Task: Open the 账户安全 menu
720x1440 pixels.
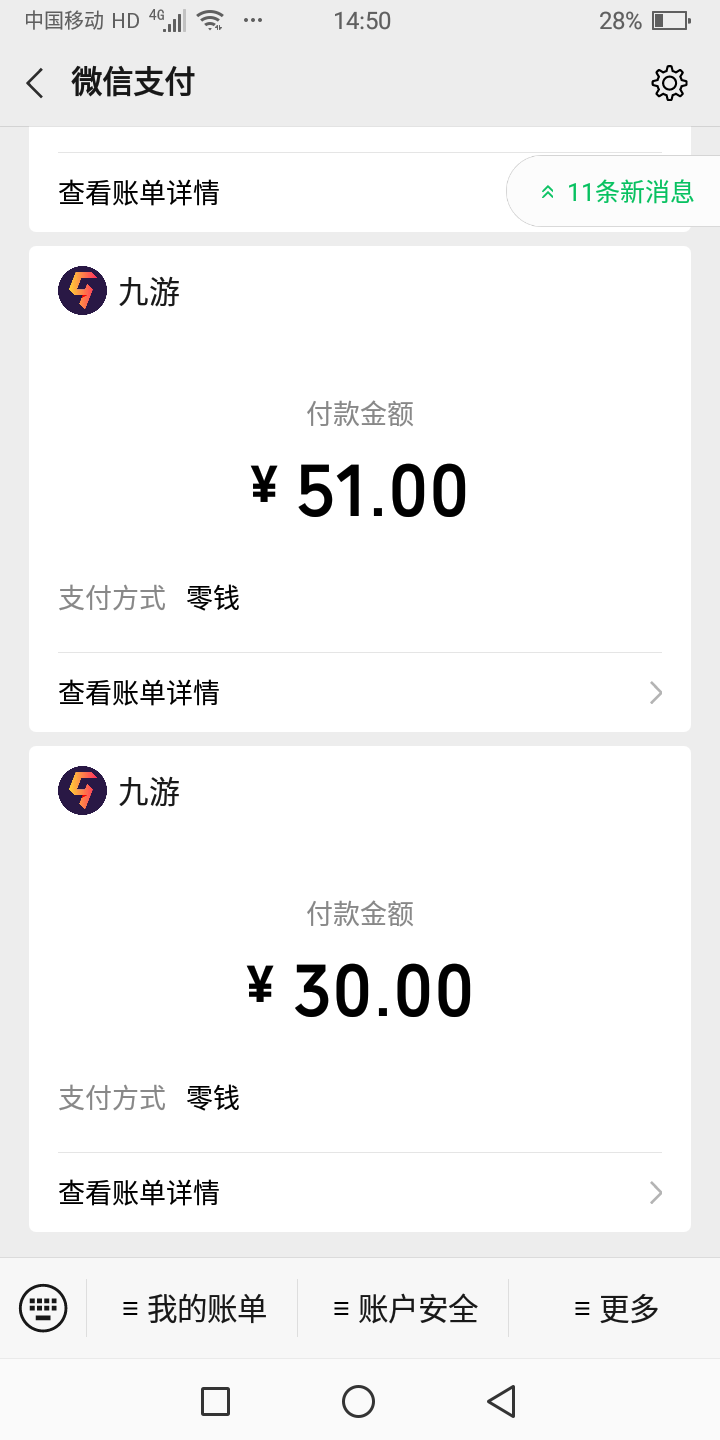Action: point(405,1308)
